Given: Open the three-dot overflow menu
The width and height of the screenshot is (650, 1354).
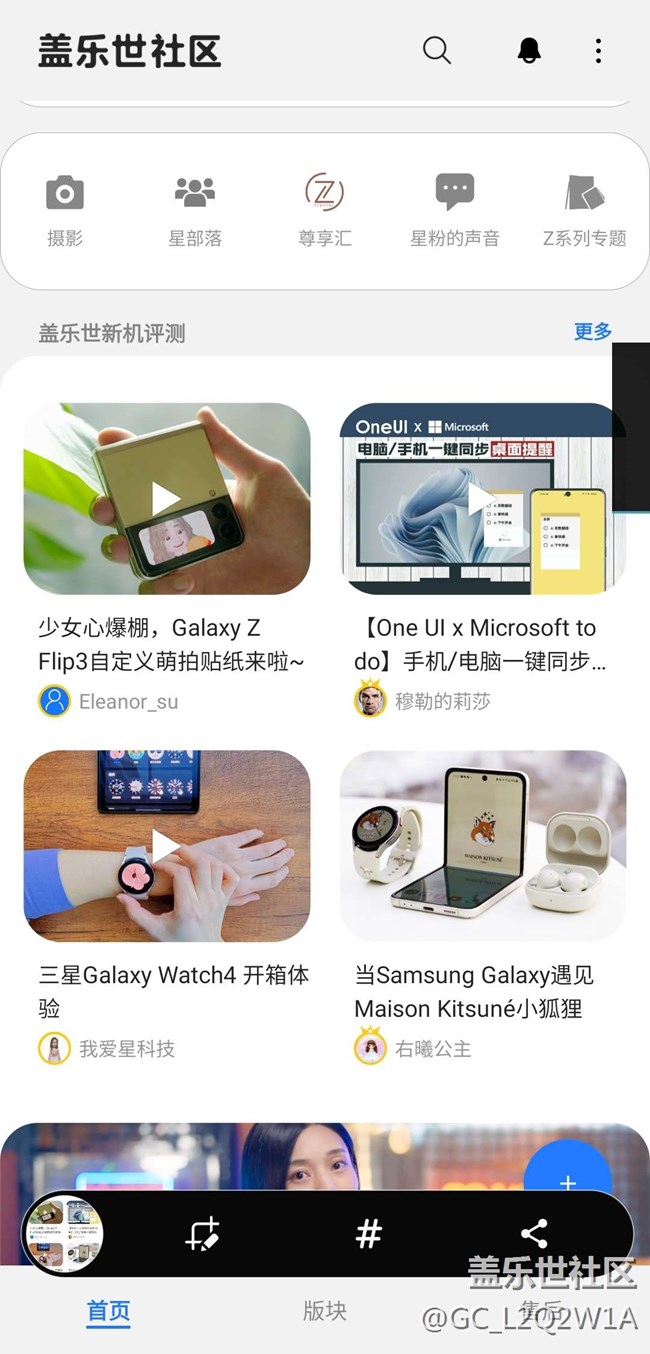Looking at the screenshot, I should pos(598,51).
